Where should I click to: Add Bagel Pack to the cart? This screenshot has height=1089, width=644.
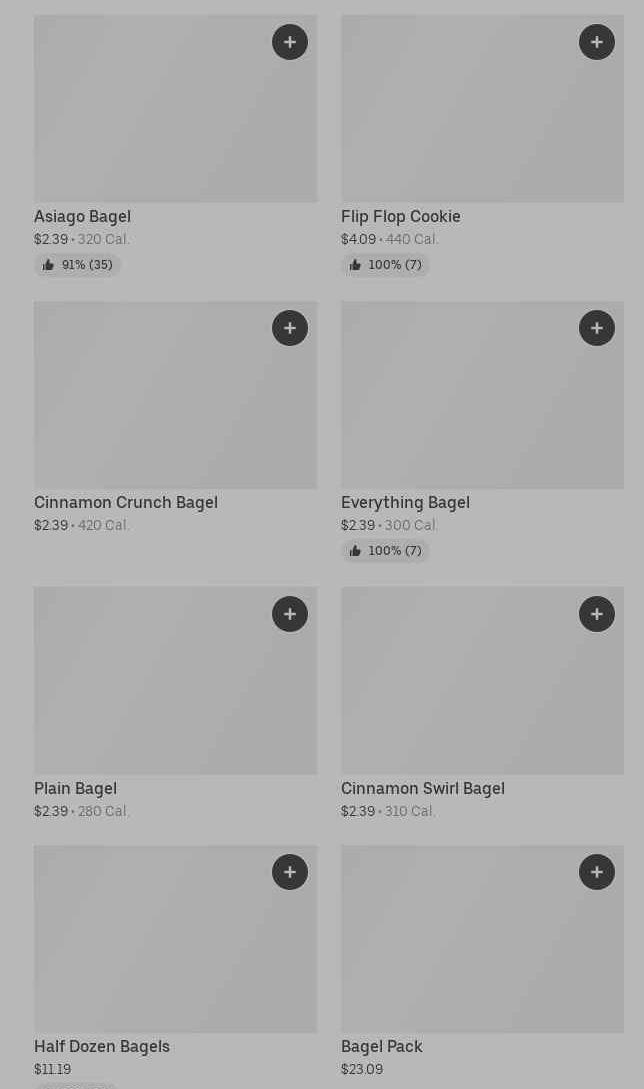click(597, 872)
